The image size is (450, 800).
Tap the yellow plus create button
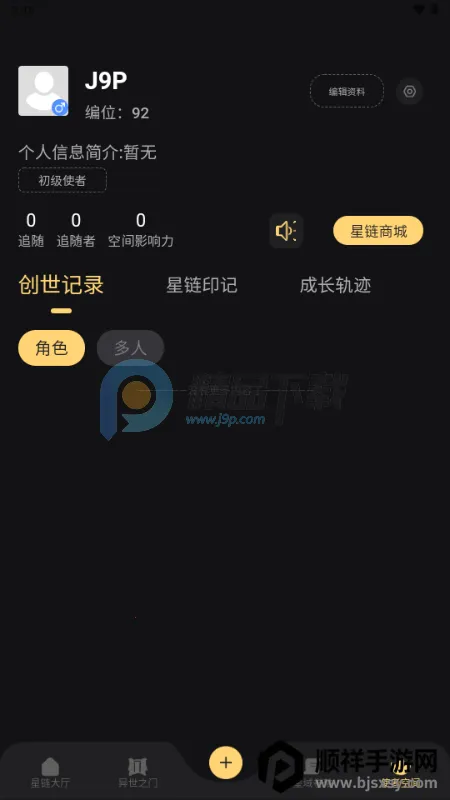coord(226,763)
